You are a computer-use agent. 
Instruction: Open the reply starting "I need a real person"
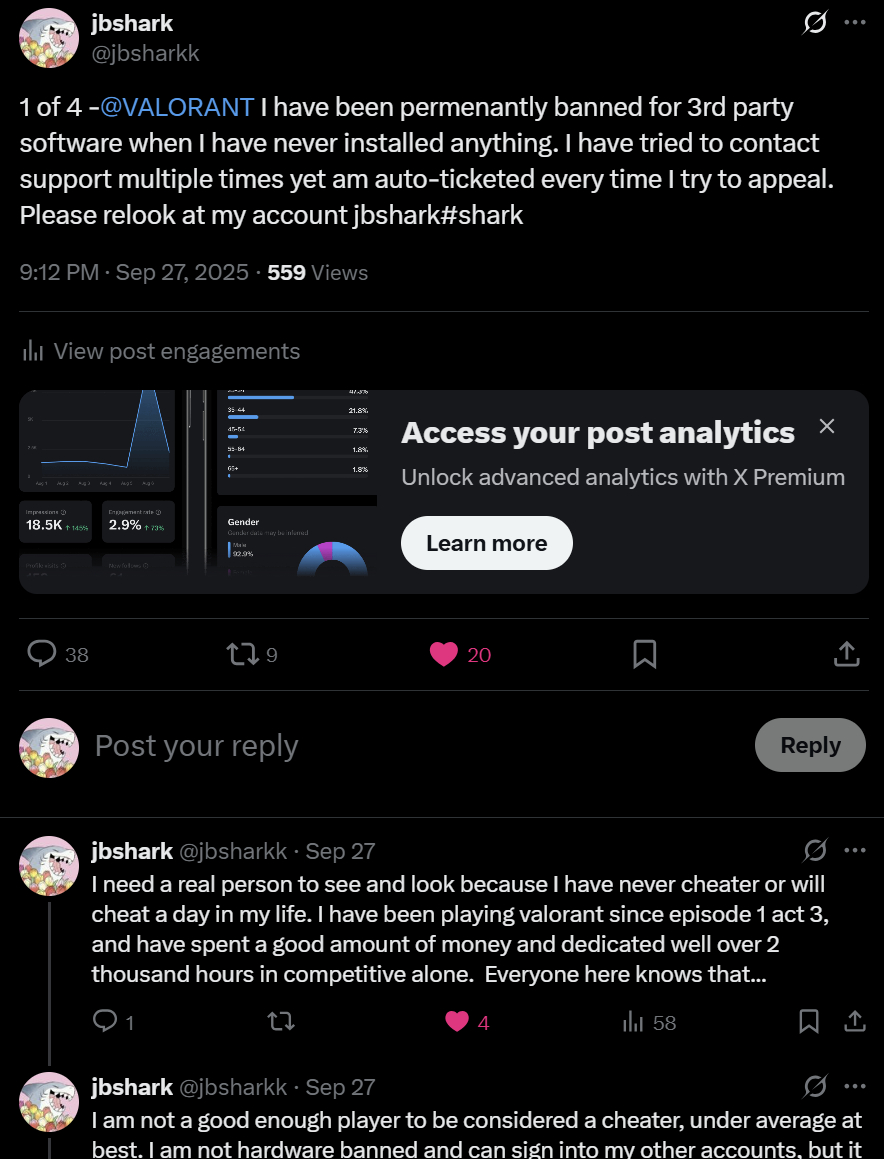pyautogui.click(x=460, y=929)
